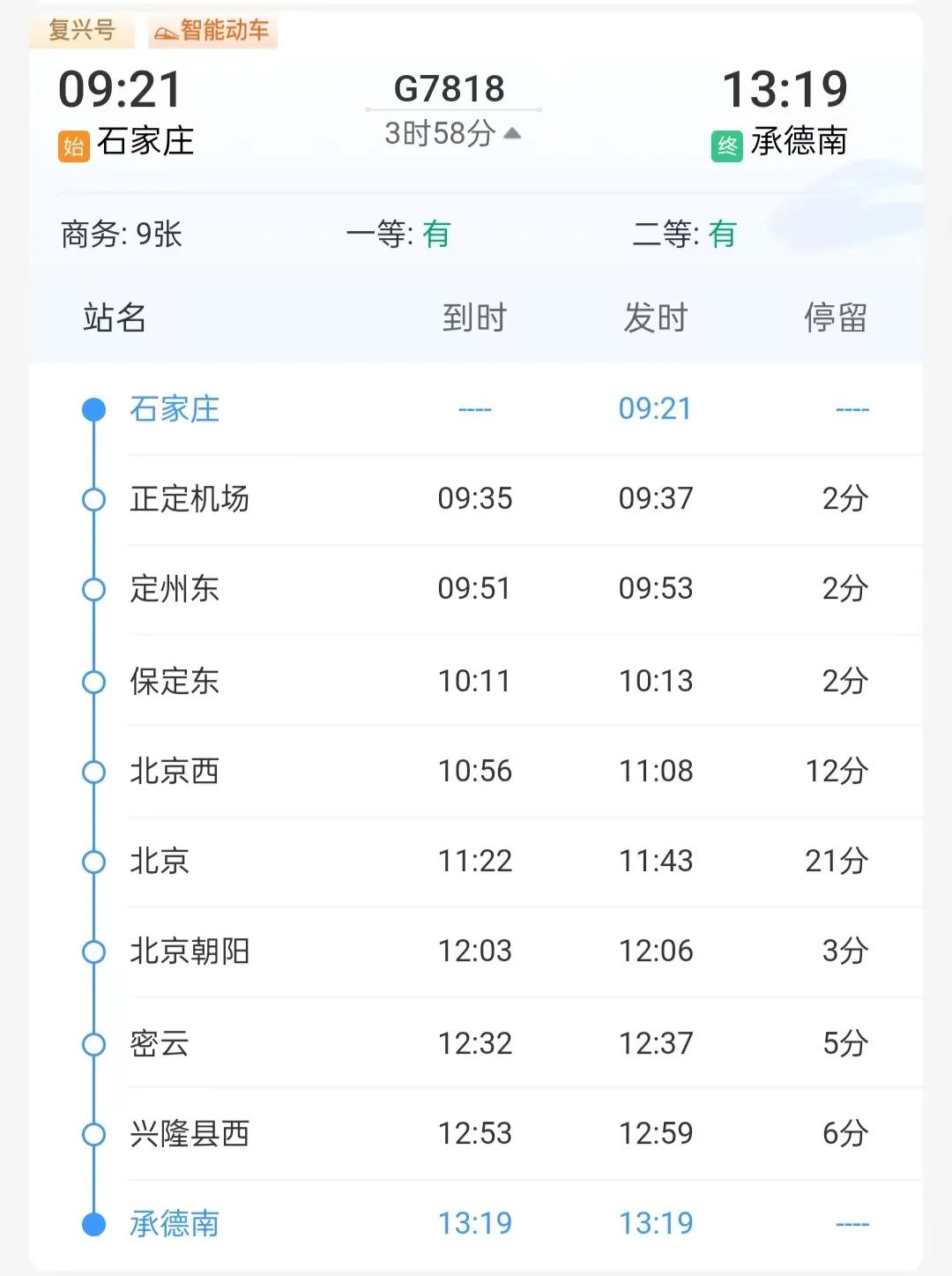The height and width of the screenshot is (1276, 952).
Task: Open the G7818 train ticket card
Action: (450, 88)
